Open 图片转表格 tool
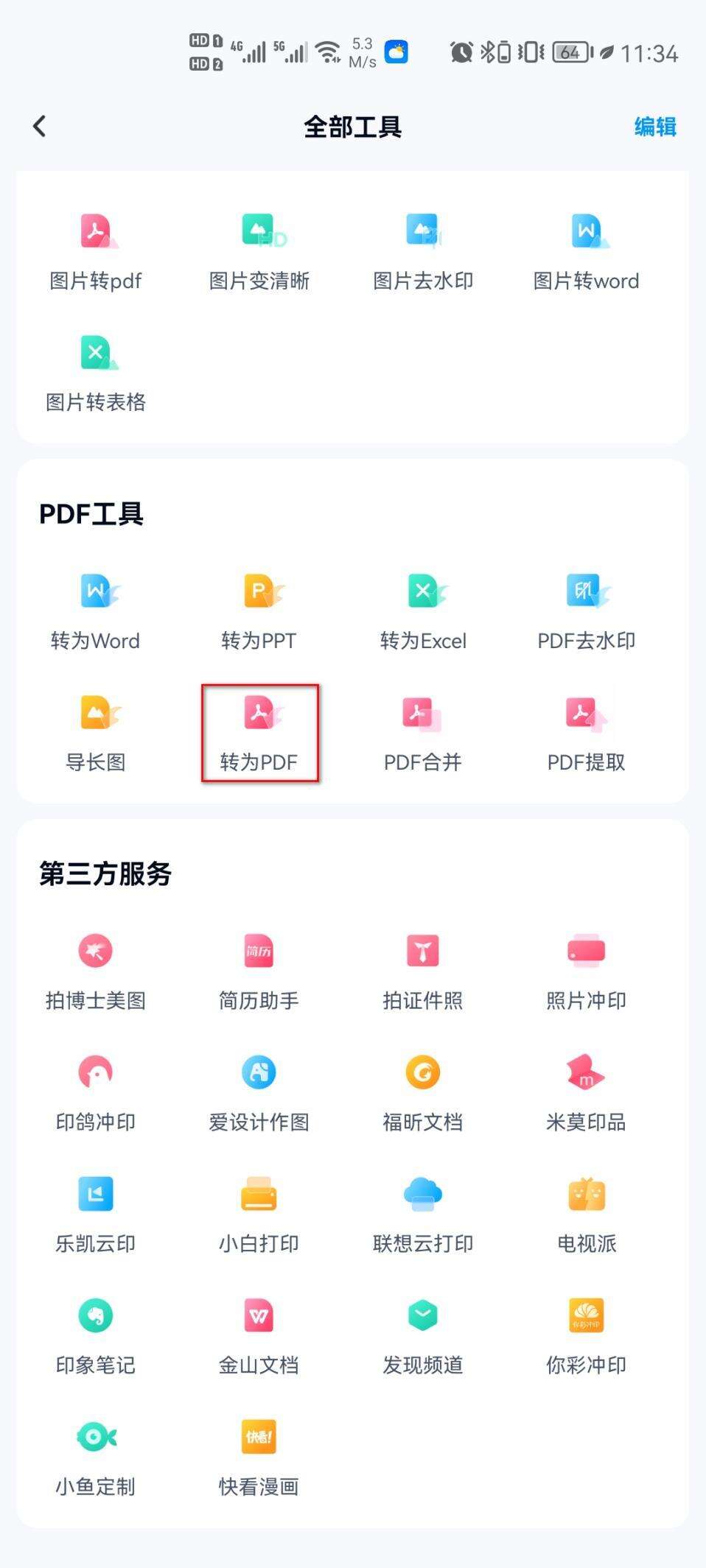The width and height of the screenshot is (706, 1568). [x=96, y=372]
